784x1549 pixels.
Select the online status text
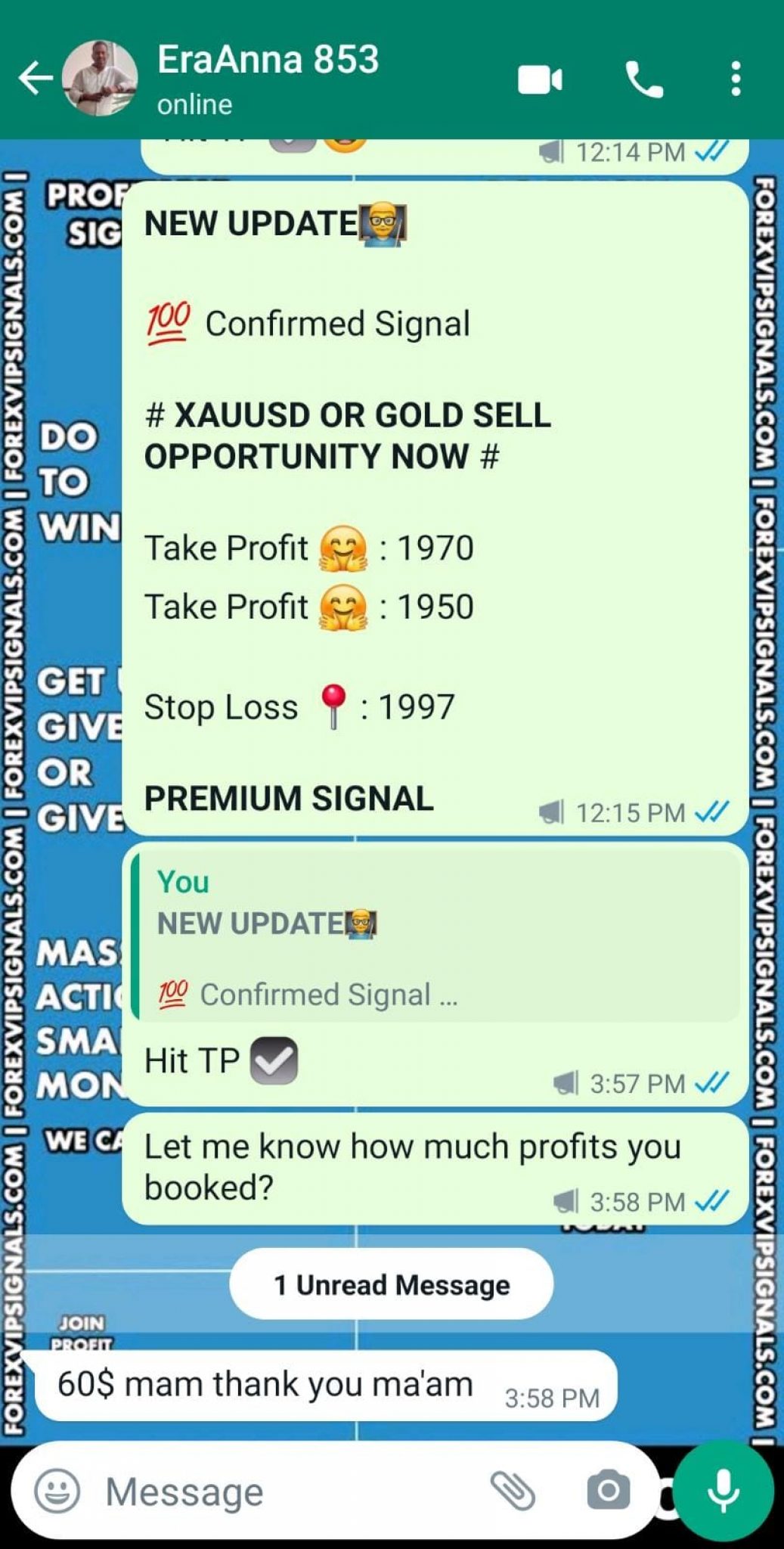point(194,105)
